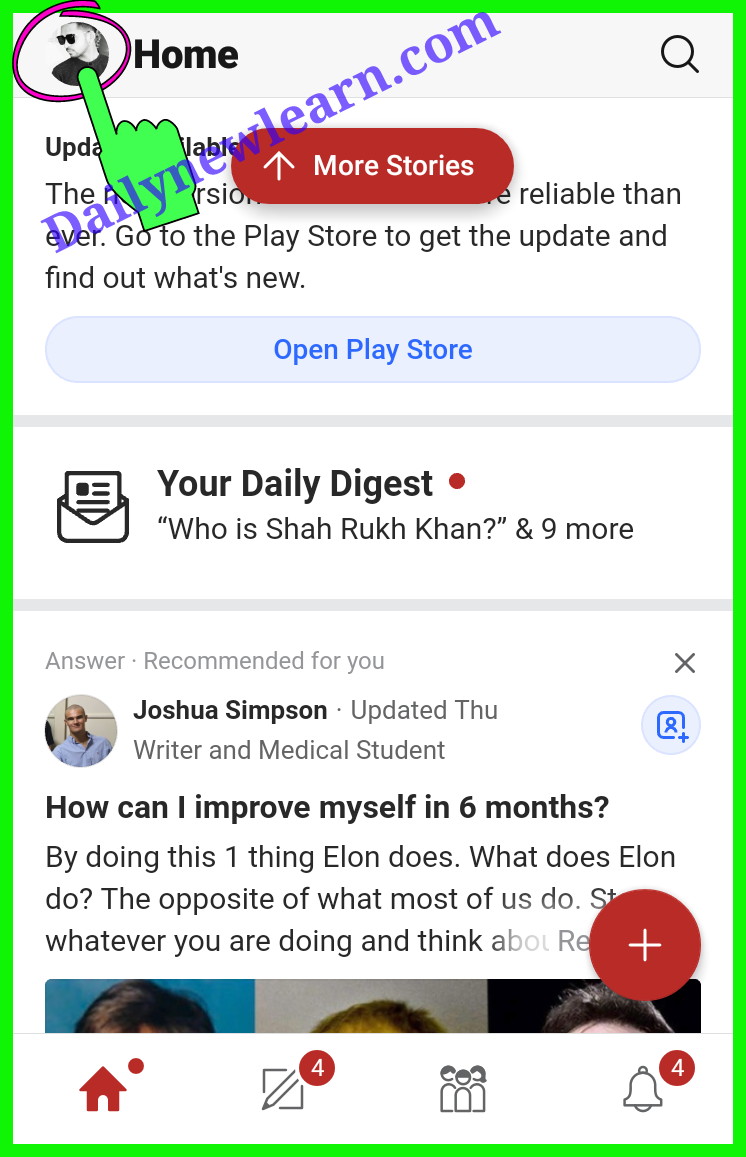746x1157 pixels.
Task: Open Joshua Simpson's profile
Action: 230,711
